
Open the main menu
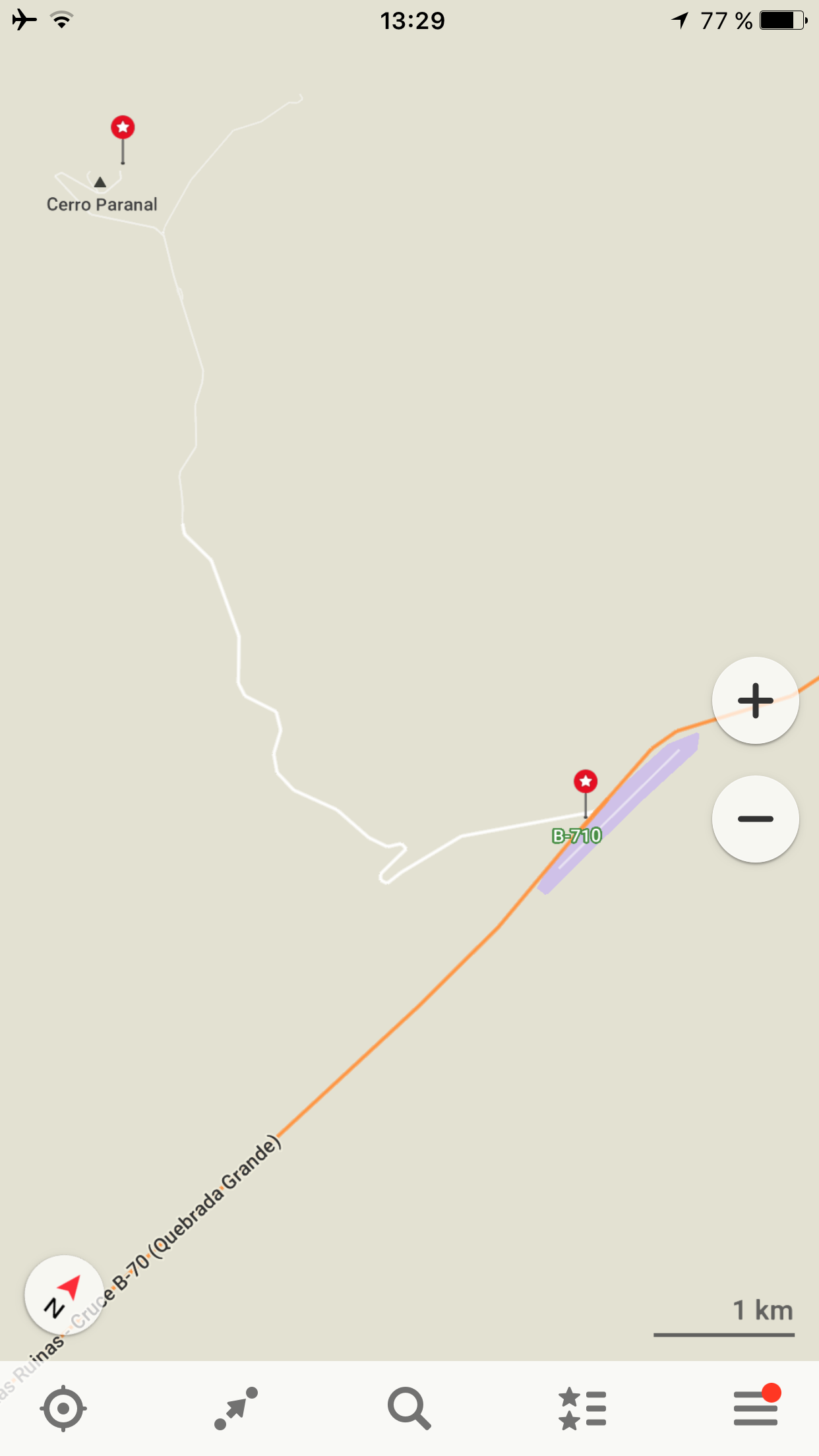[756, 1409]
